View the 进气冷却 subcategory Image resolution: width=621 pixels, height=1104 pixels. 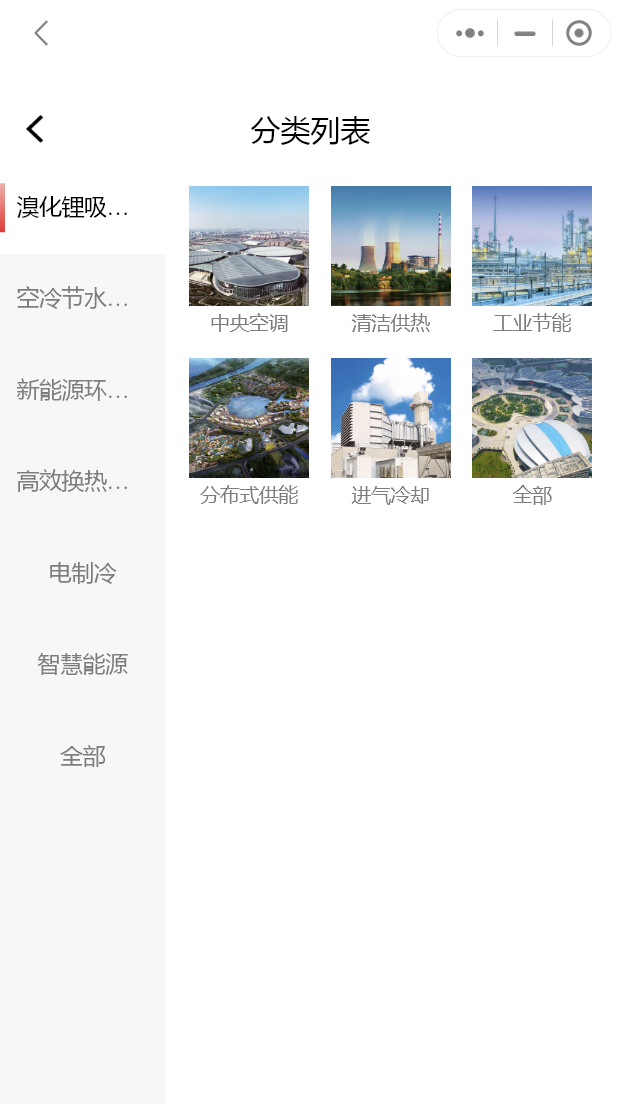390,431
